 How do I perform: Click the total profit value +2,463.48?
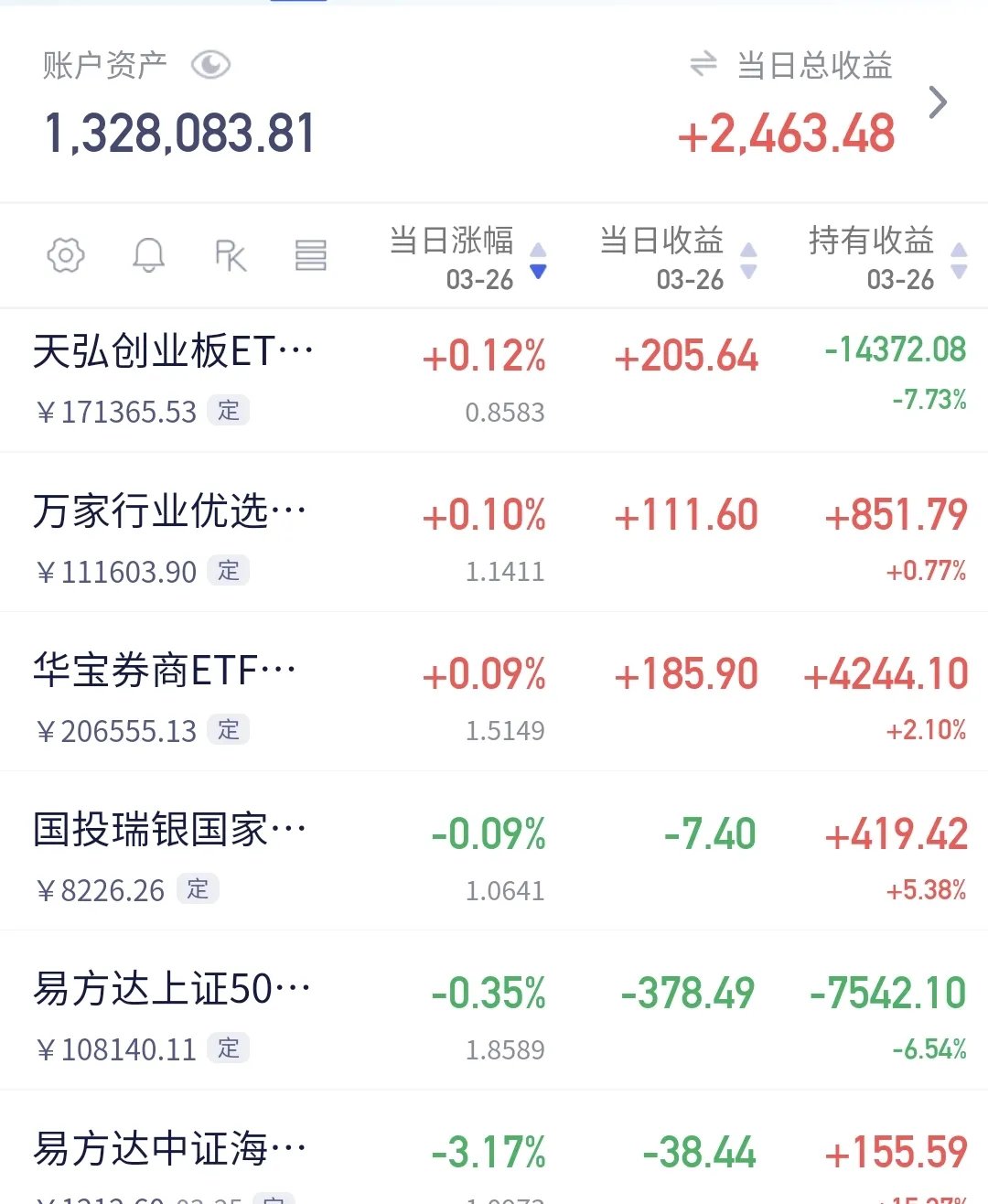click(x=787, y=133)
